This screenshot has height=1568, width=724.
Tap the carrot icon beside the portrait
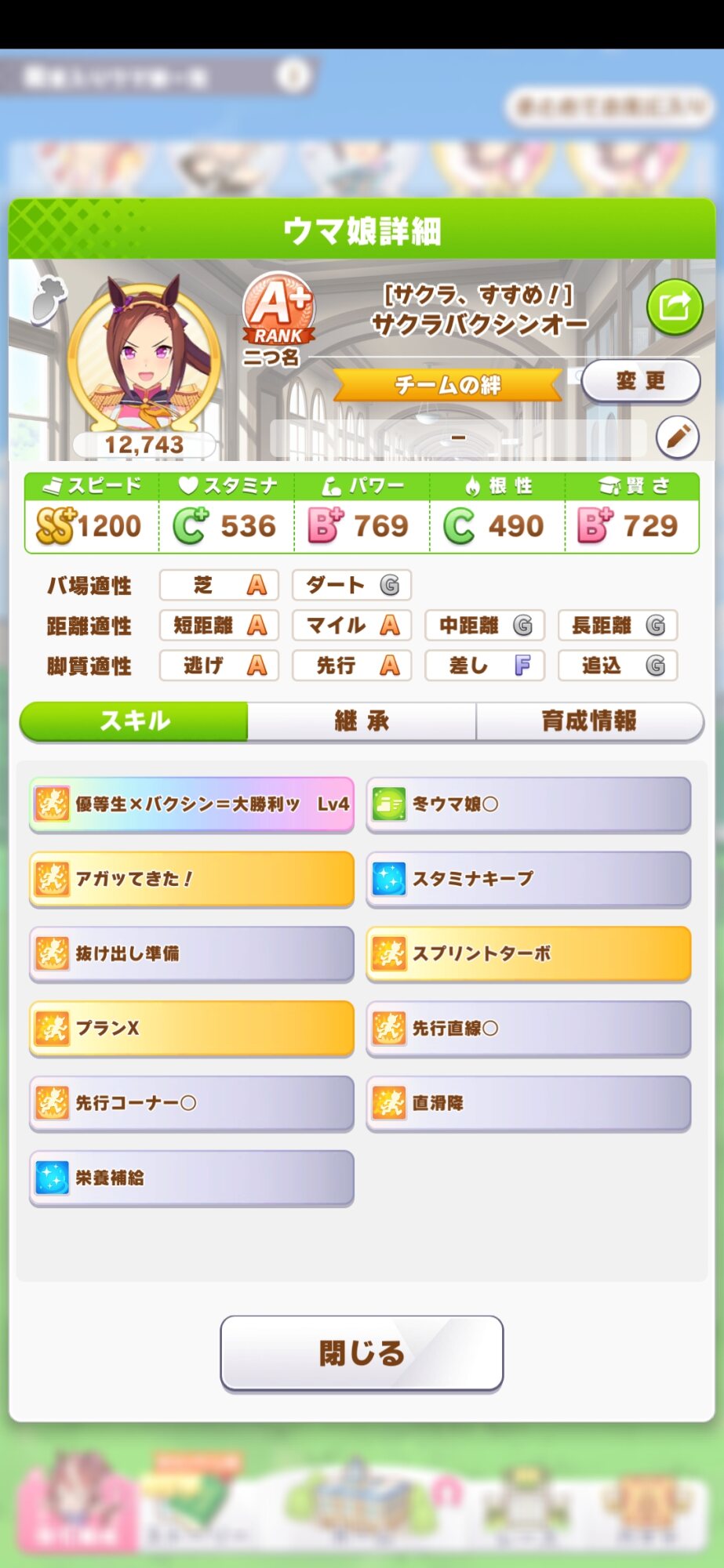click(49, 299)
